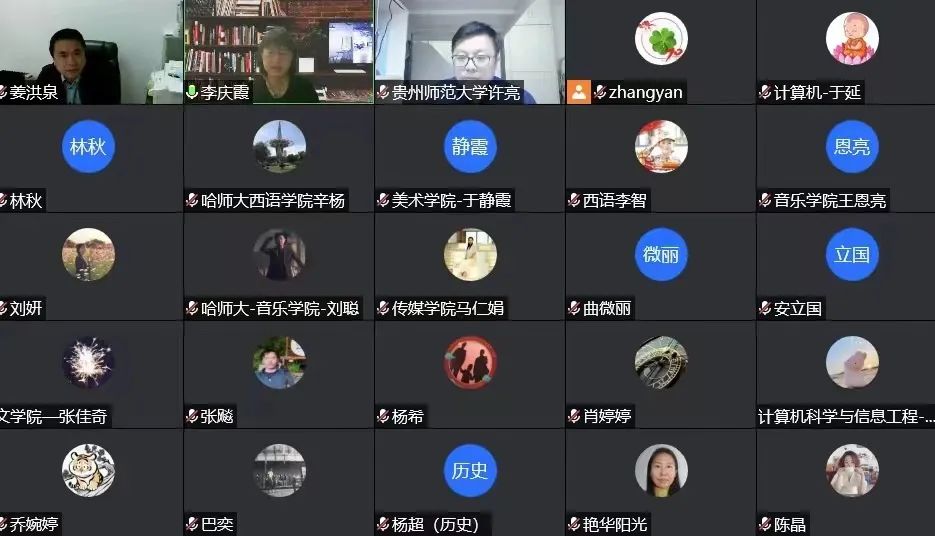Choose the 西语李智 participant tile
This screenshot has height=536, width=935.
pos(660,157)
